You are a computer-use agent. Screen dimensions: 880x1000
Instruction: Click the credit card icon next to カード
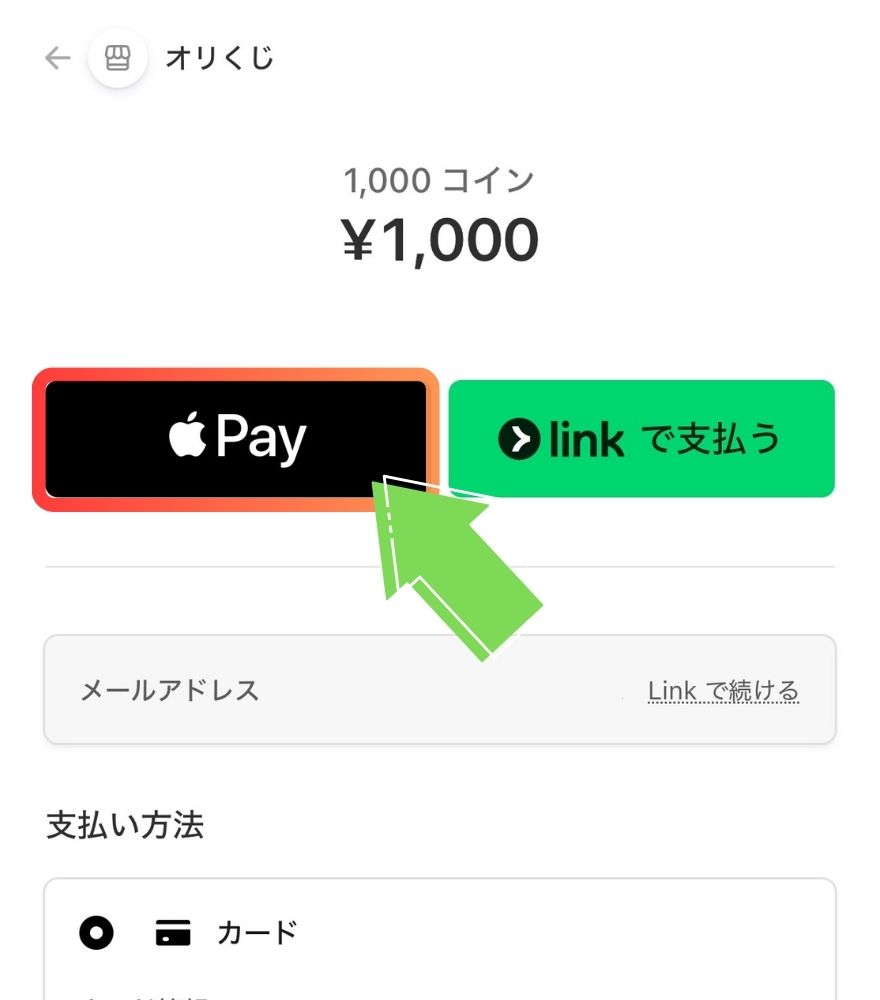click(172, 931)
